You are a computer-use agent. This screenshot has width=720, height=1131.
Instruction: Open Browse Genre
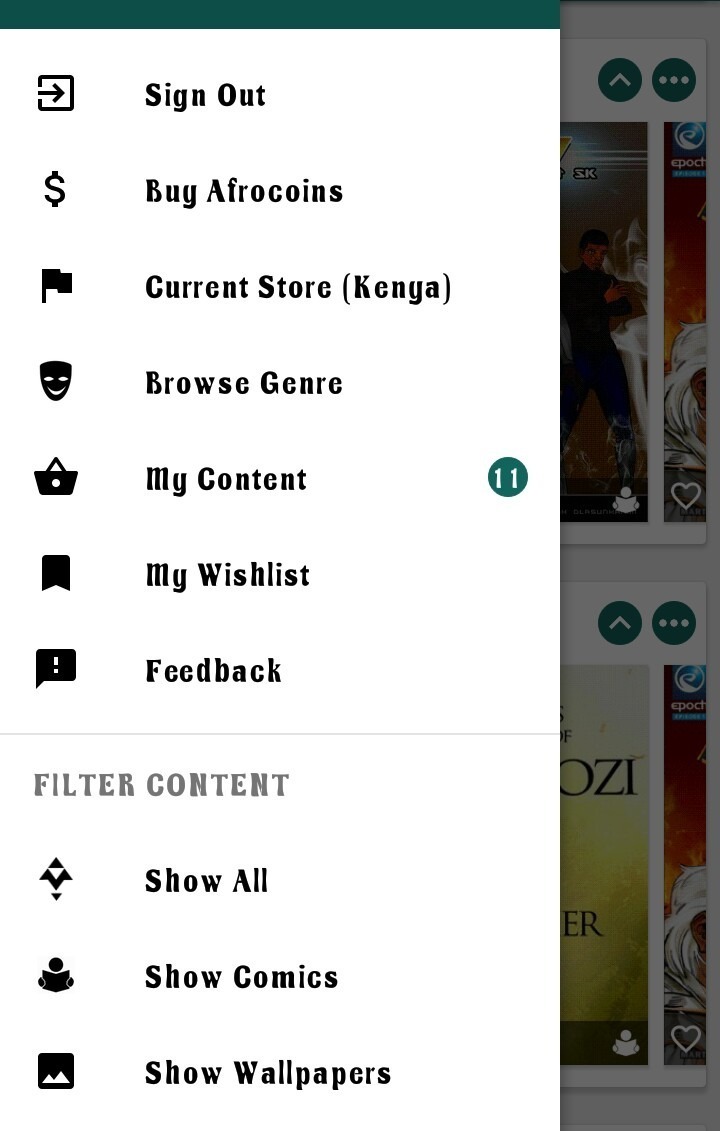[x=244, y=383]
